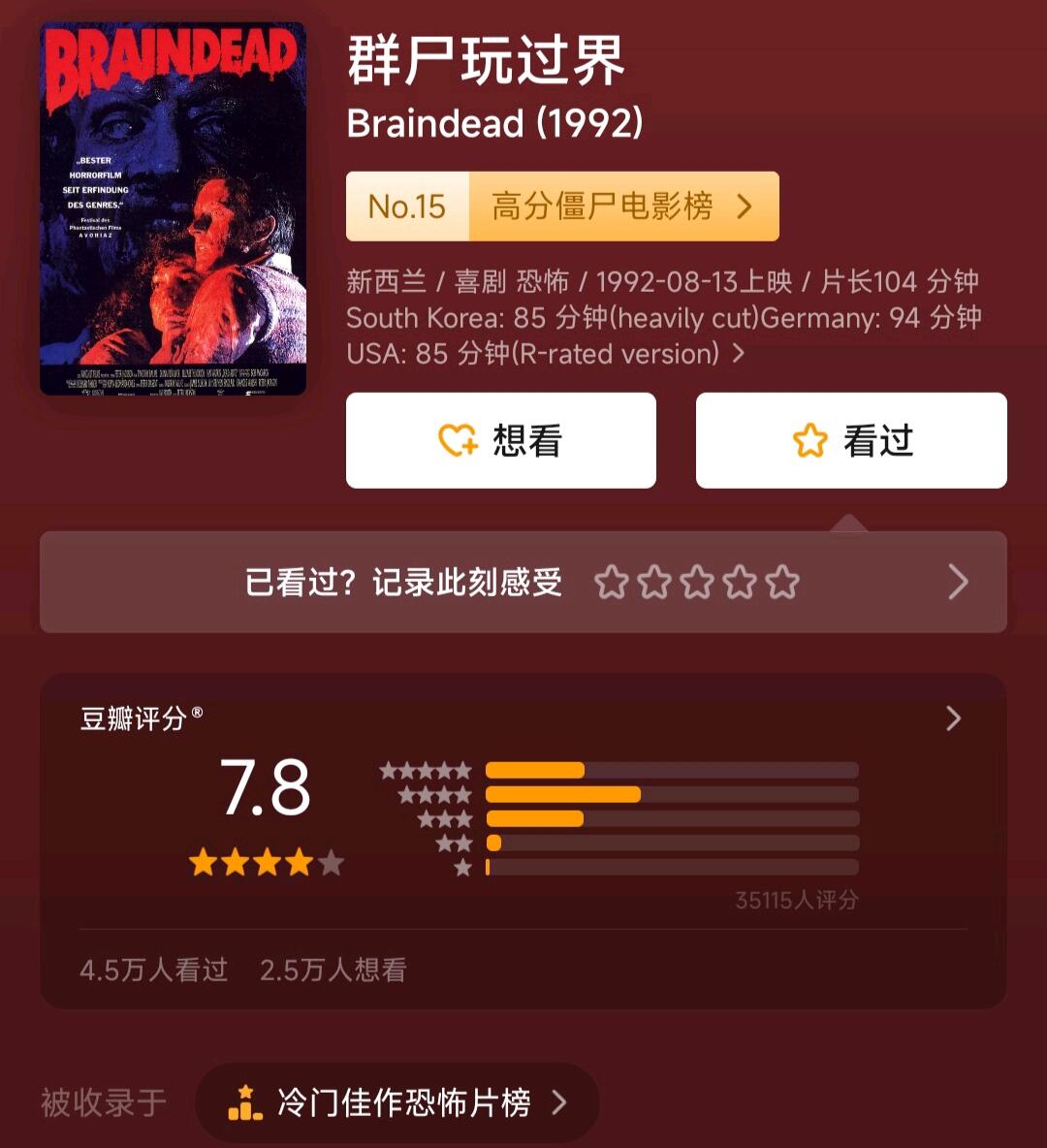Open the Braindead movie poster
1047x1148 pixels.
173,208
